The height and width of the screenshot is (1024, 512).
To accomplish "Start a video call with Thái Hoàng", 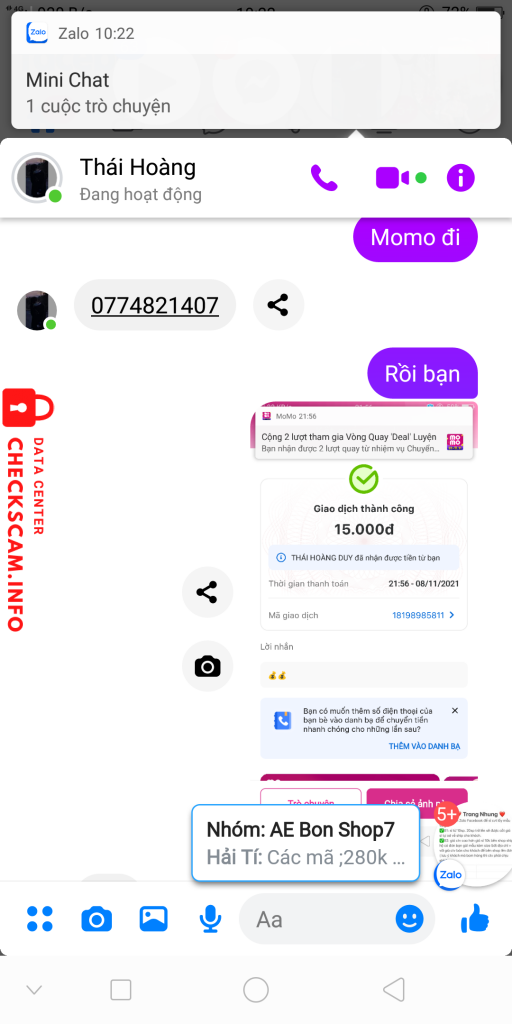I will (x=392, y=178).
